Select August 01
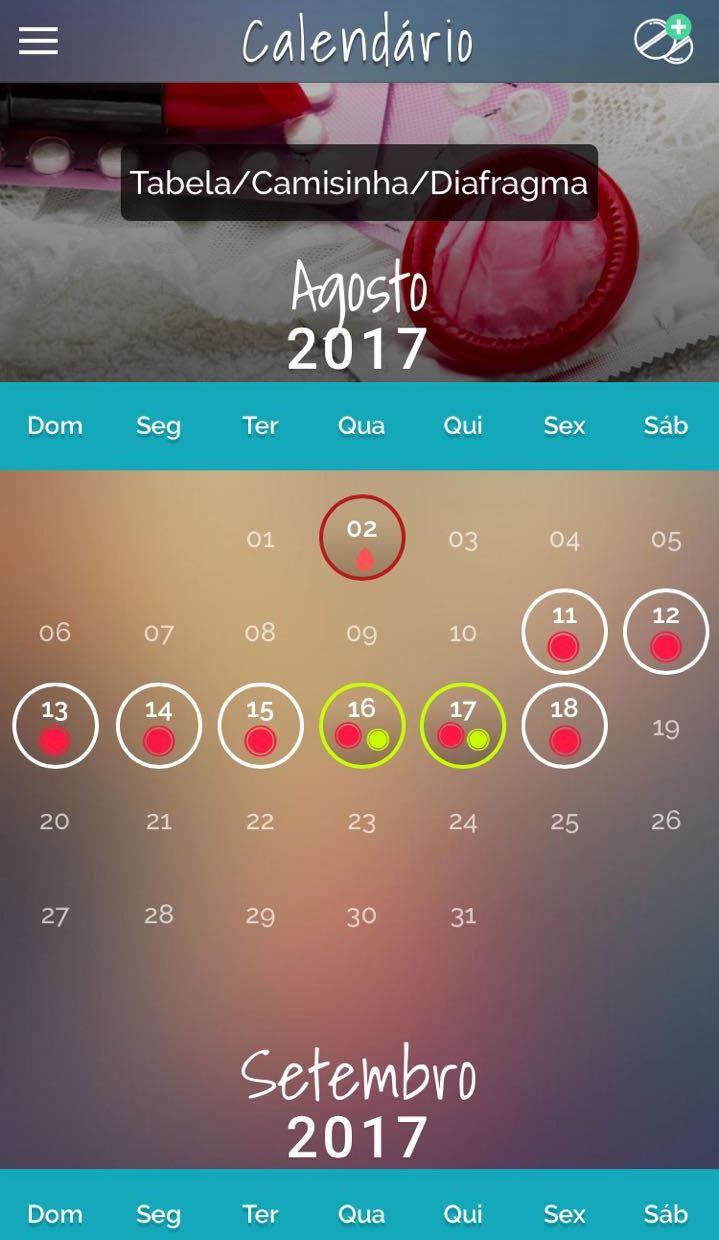Image resolution: width=719 pixels, height=1240 pixels. [x=260, y=539]
